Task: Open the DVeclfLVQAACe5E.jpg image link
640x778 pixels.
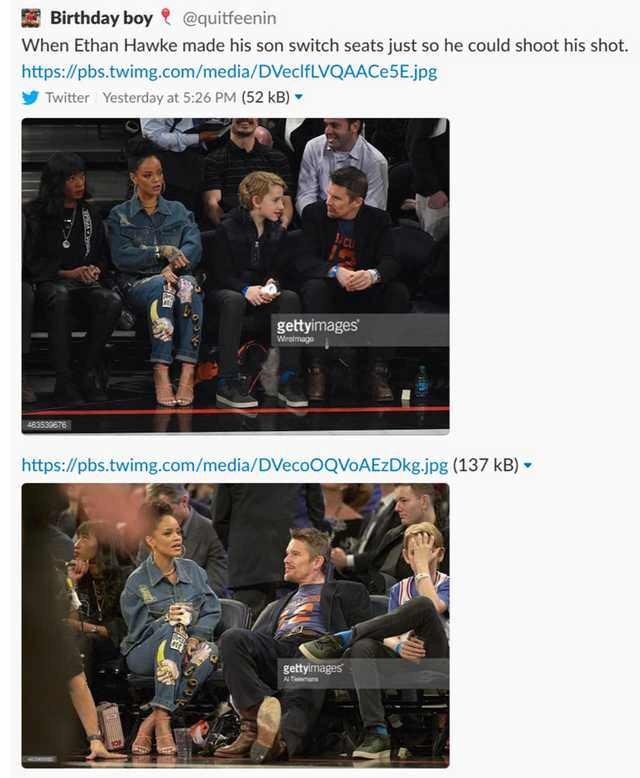Action: tap(229, 72)
